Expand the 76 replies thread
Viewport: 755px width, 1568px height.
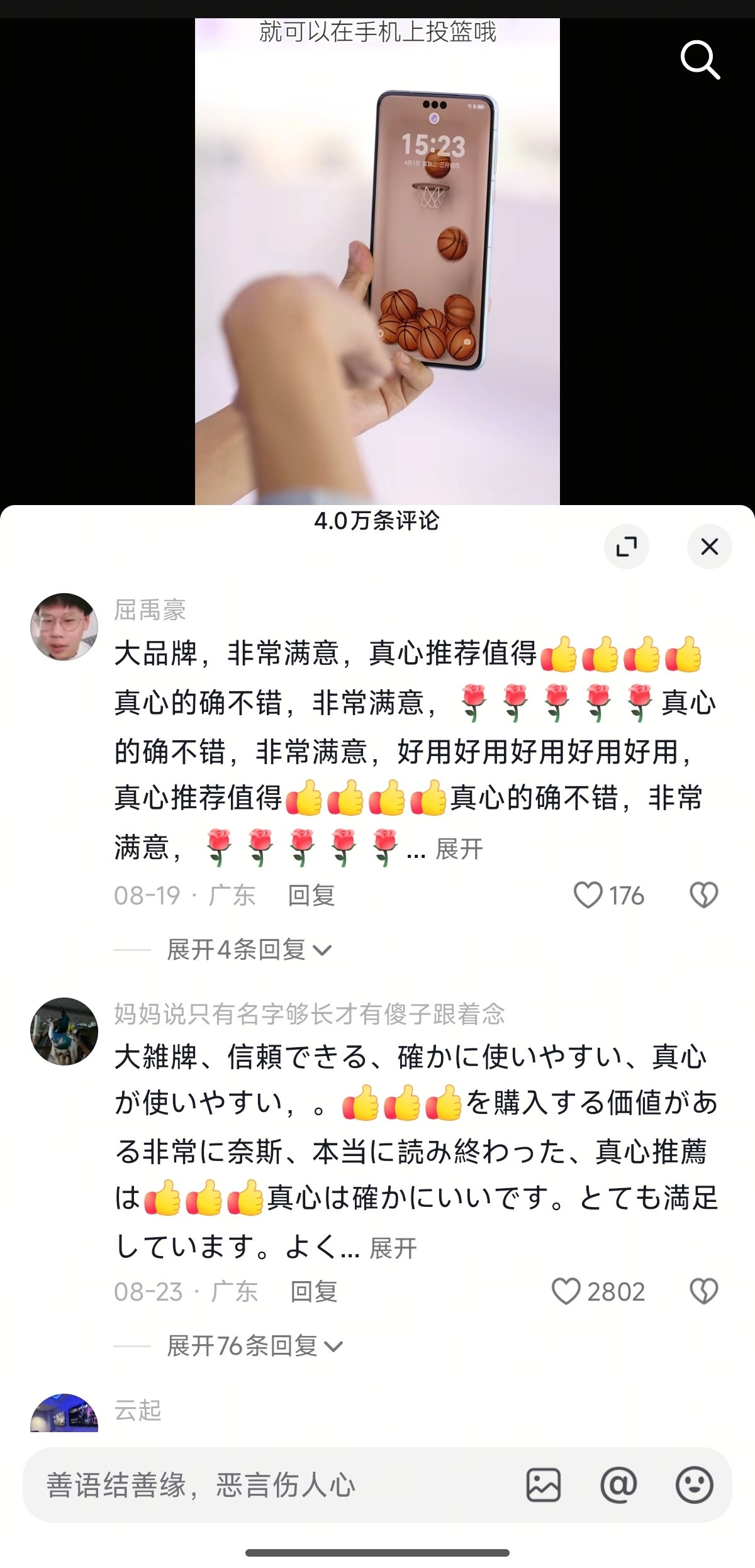[x=255, y=1346]
